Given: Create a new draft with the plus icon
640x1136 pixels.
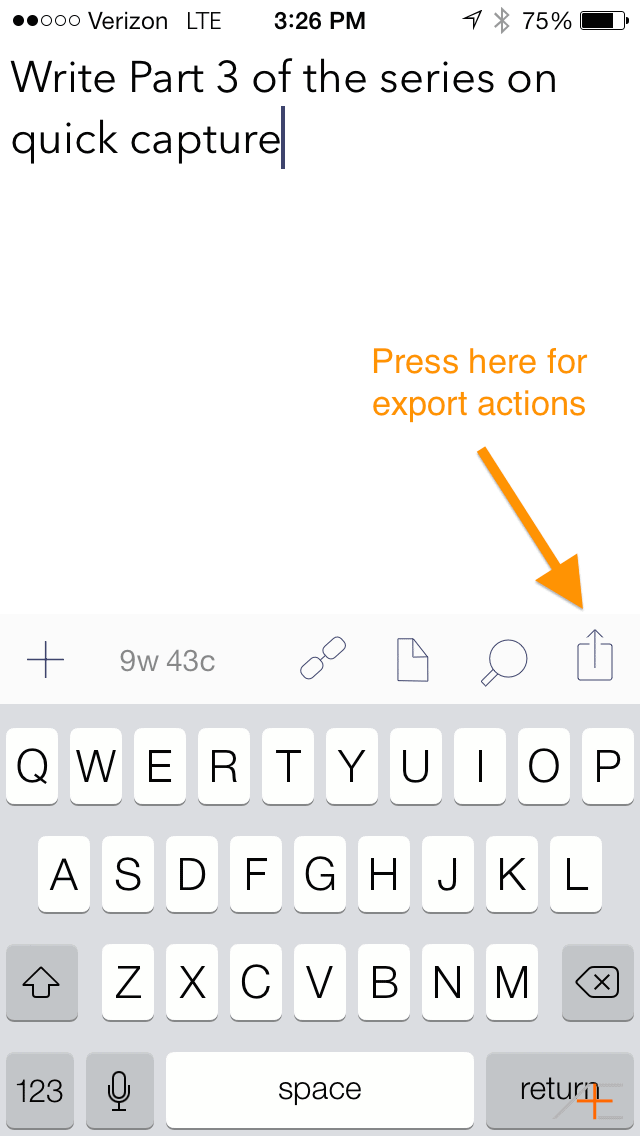Looking at the screenshot, I should pyautogui.click(x=45, y=660).
